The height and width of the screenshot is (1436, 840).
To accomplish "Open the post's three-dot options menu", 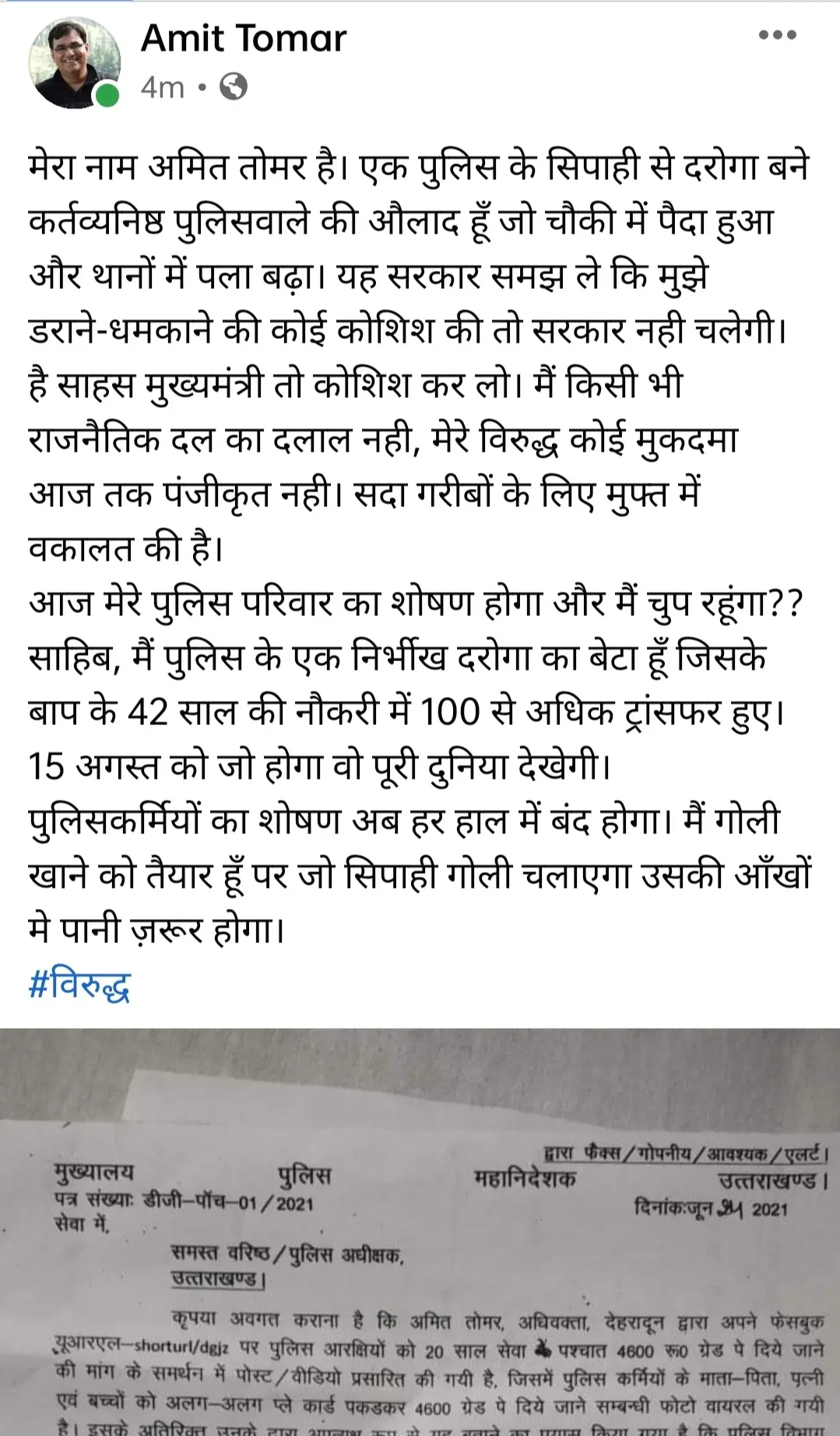I will pos(777,35).
